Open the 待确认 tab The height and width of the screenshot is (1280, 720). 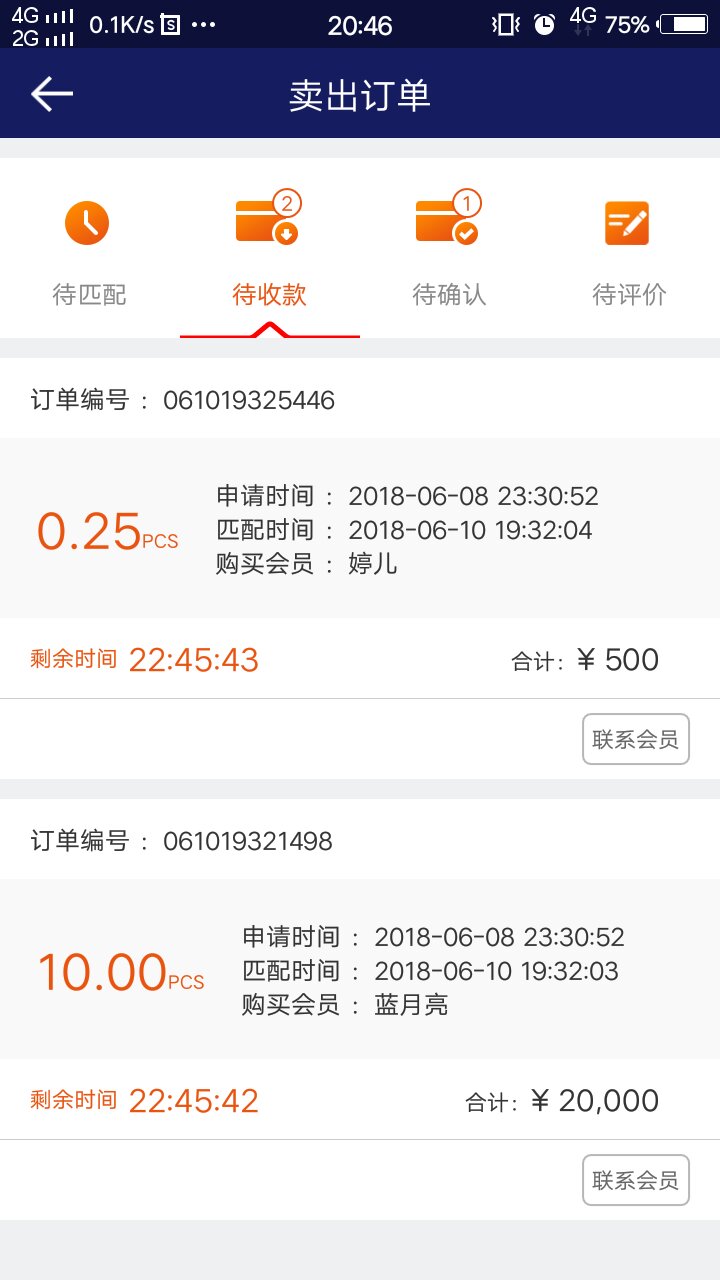(449, 250)
